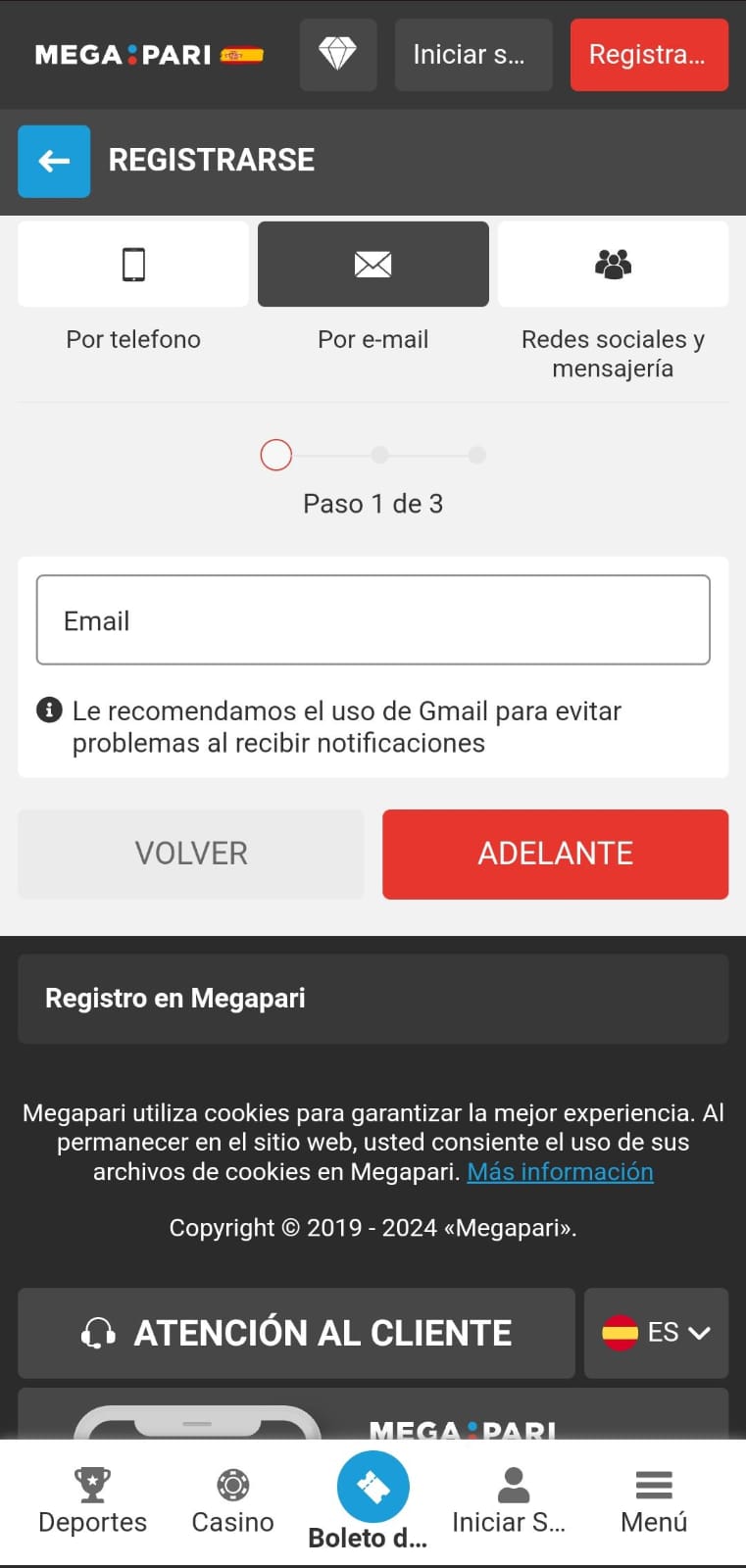Viewport: 746px width, 1568px height.
Task: Contact Atención al cliente
Action: coord(296,1333)
